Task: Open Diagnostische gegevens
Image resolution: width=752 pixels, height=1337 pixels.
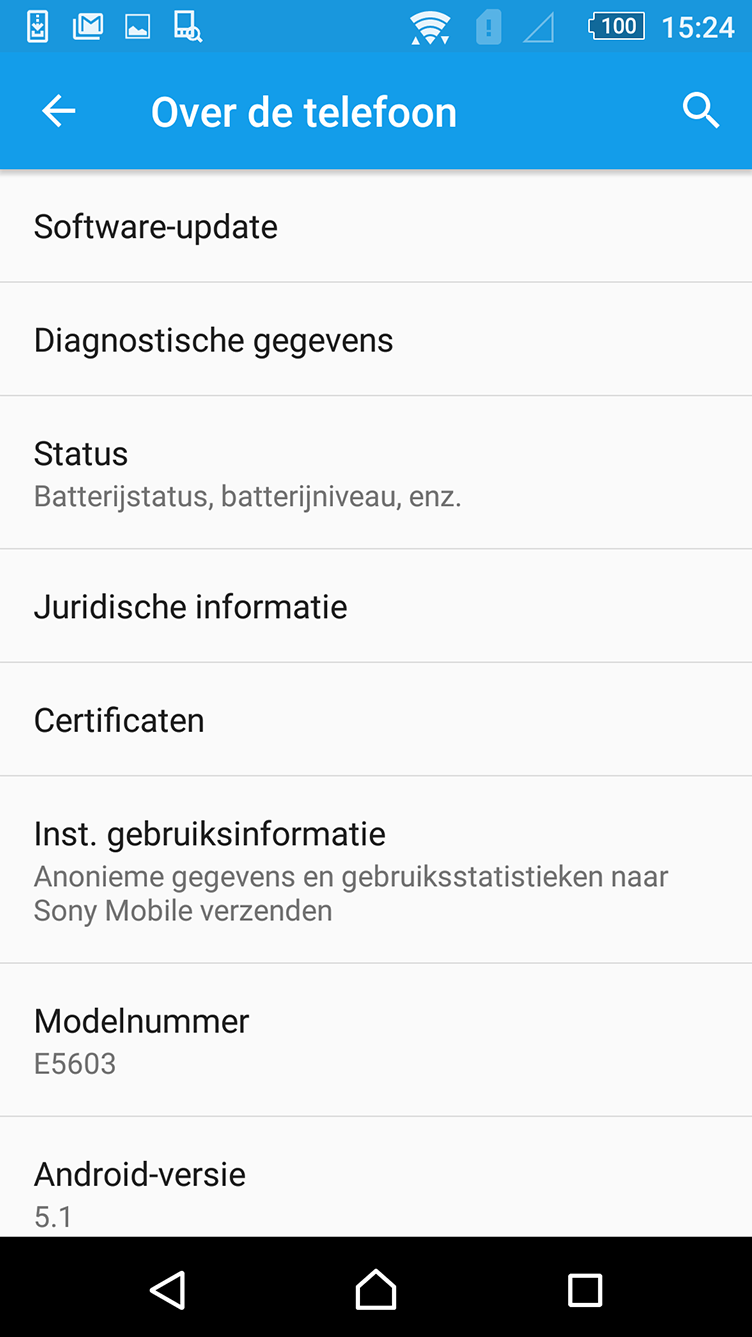Action: 376,339
